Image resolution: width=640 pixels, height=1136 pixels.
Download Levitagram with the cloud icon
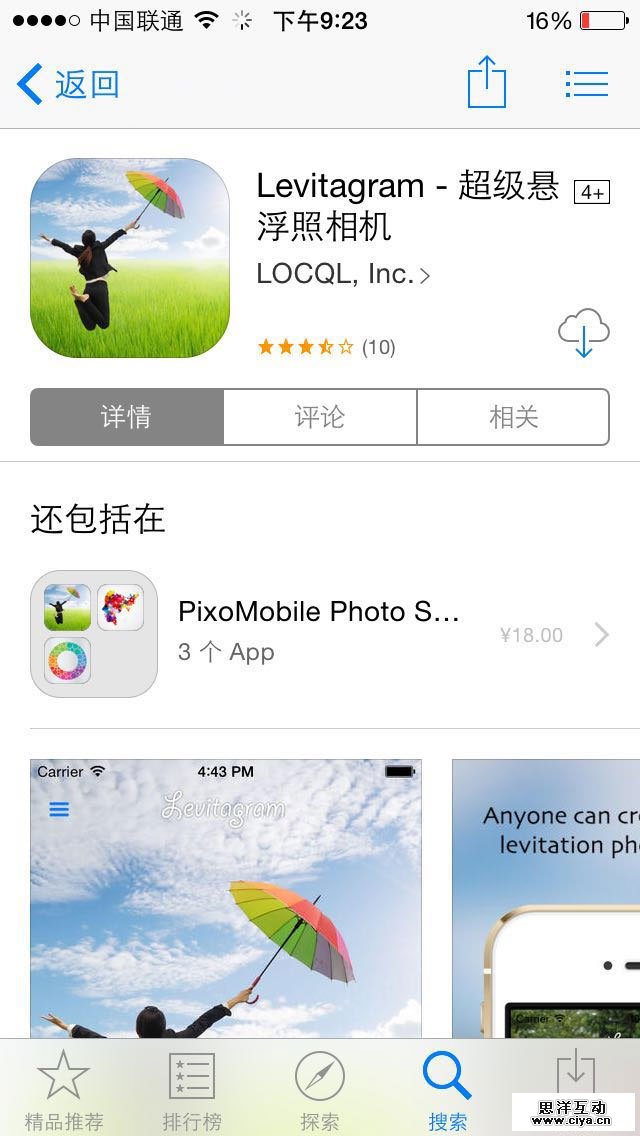584,332
